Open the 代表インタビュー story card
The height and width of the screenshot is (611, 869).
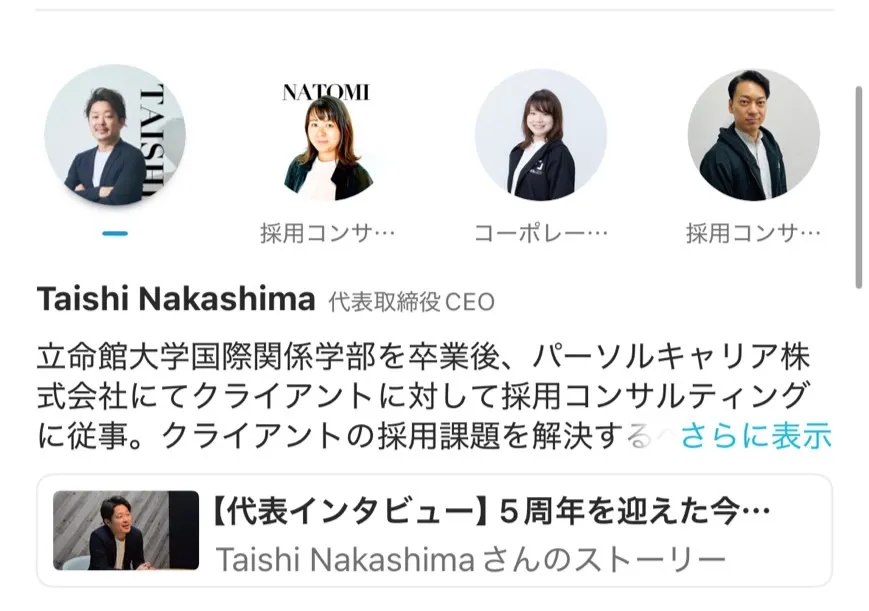(x=434, y=530)
